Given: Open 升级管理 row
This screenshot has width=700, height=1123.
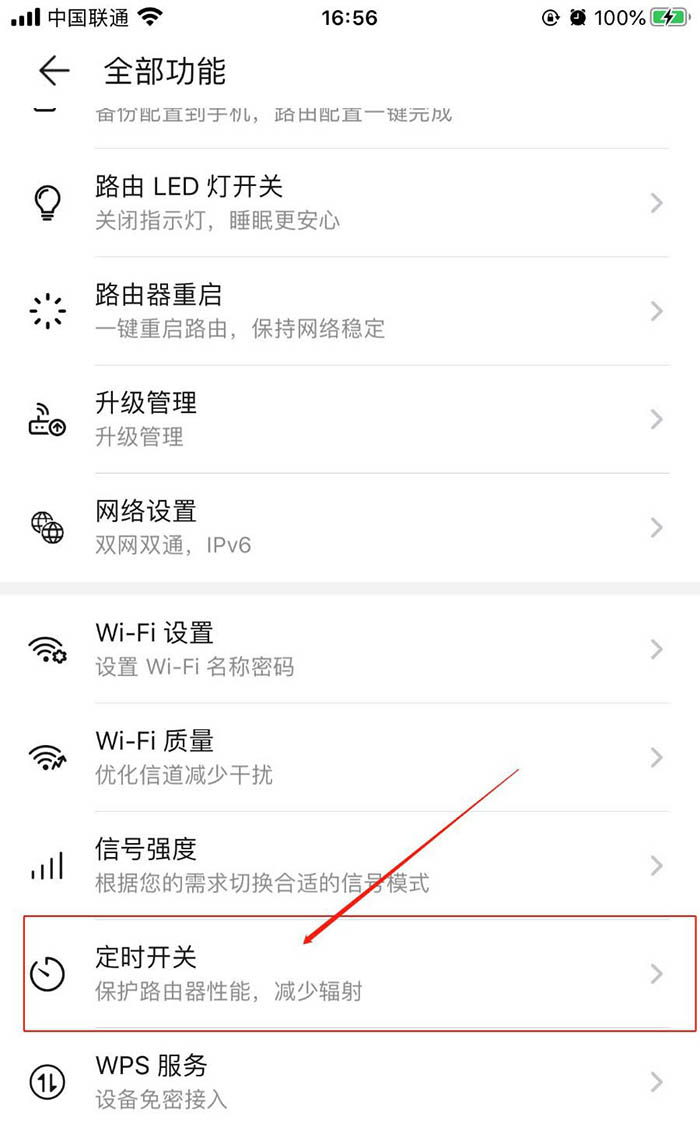Looking at the screenshot, I should coord(350,419).
